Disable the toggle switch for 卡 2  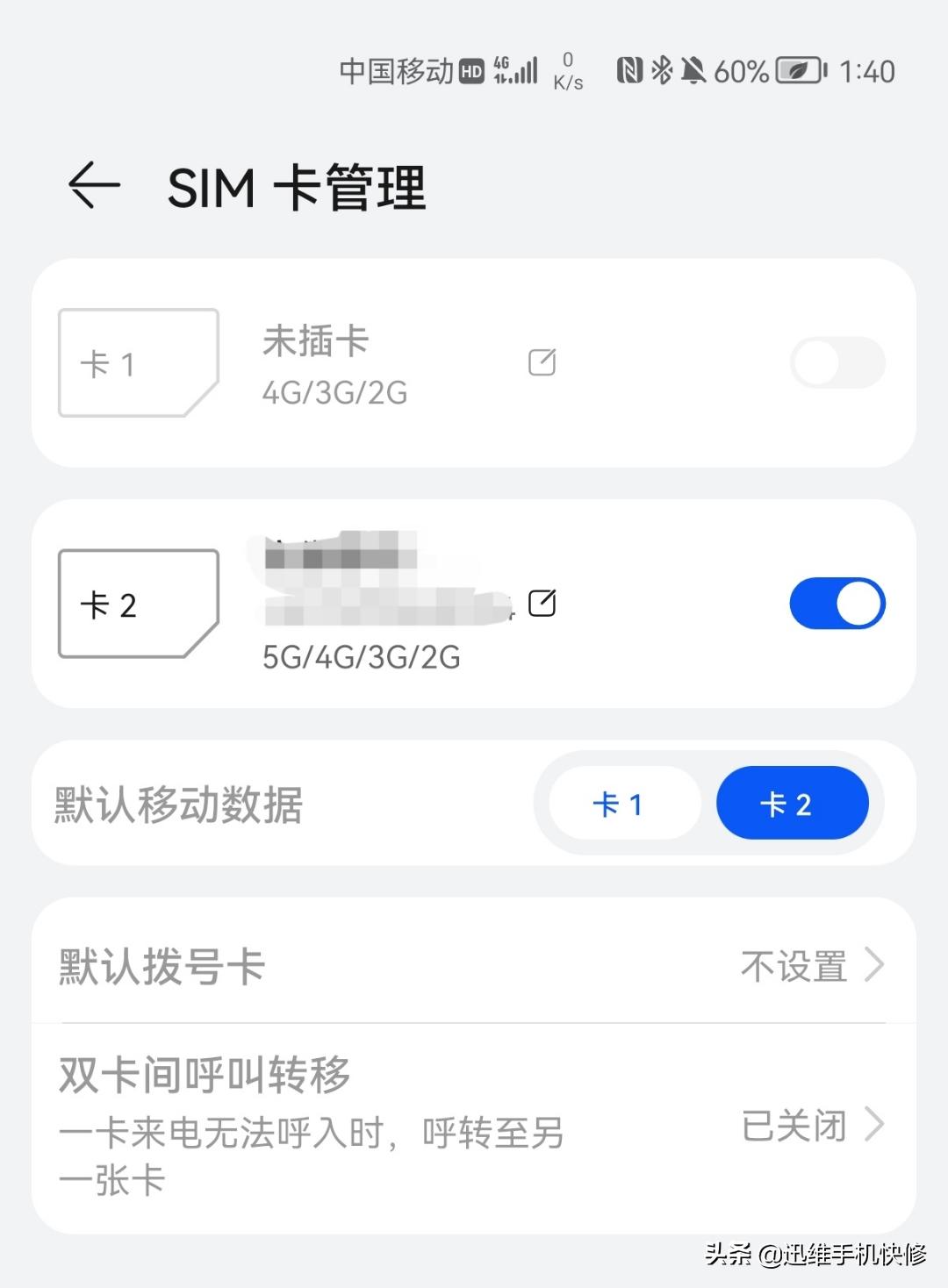[837, 603]
